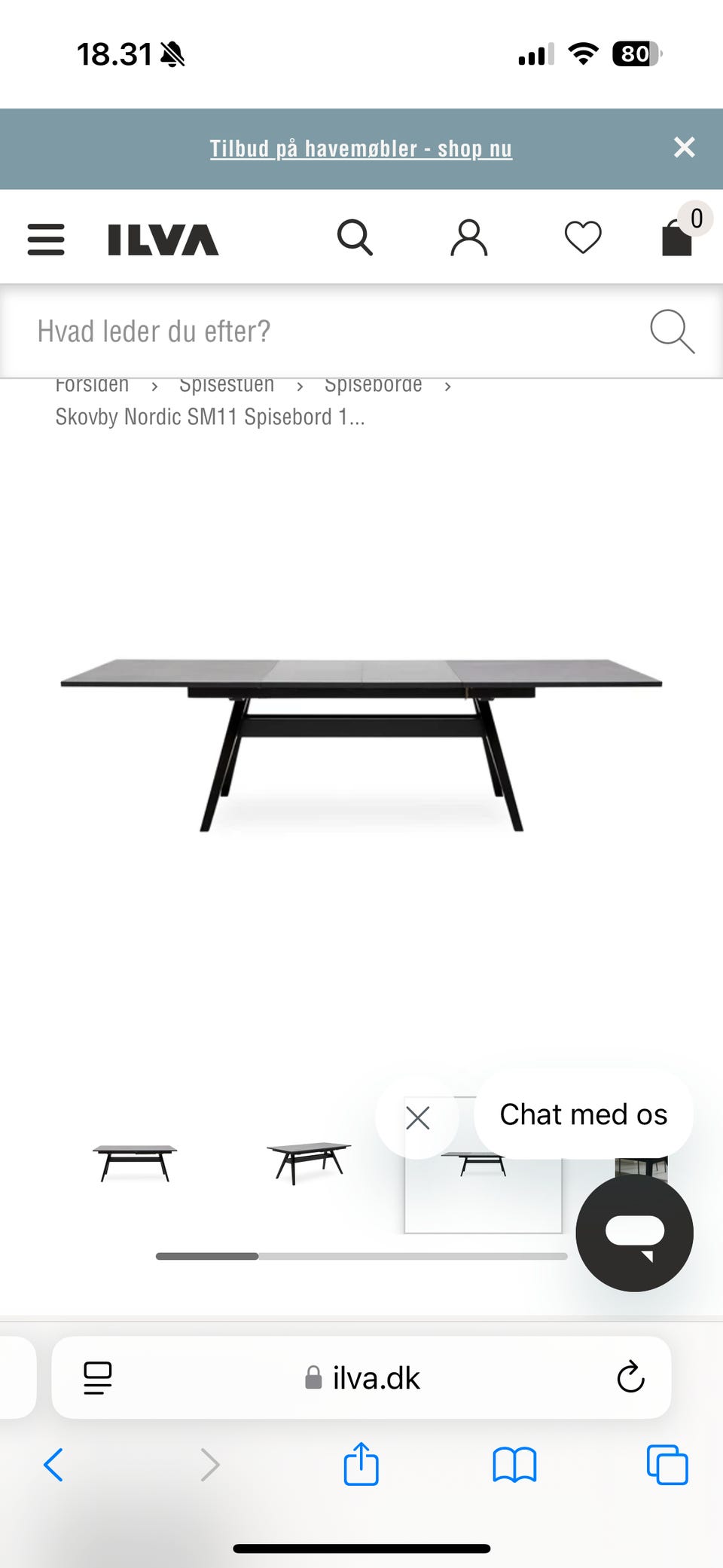Image resolution: width=723 pixels, height=1568 pixels.
Task: Open the Tilbud på havemøbler link
Action: point(361,148)
